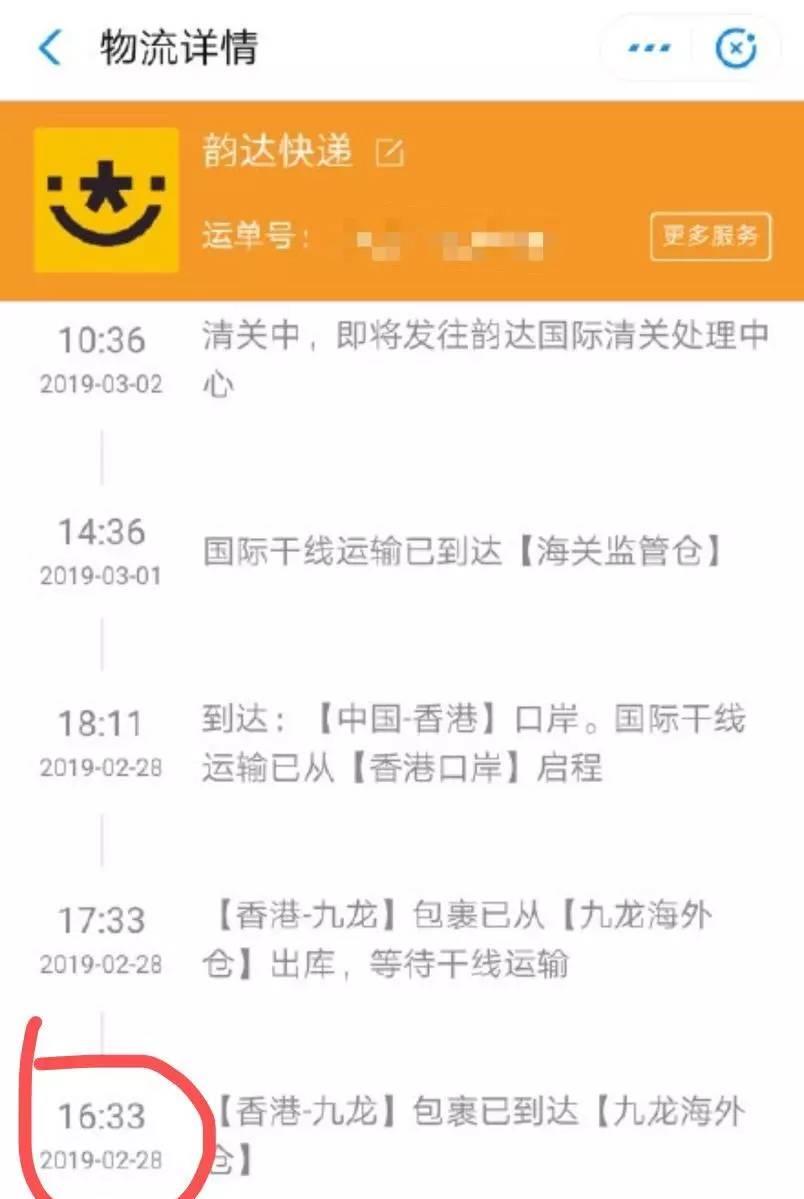The width and height of the screenshot is (804, 1199).
Task: Edit the 韵达快递 courier name
Action: click(x=389, y=153)
